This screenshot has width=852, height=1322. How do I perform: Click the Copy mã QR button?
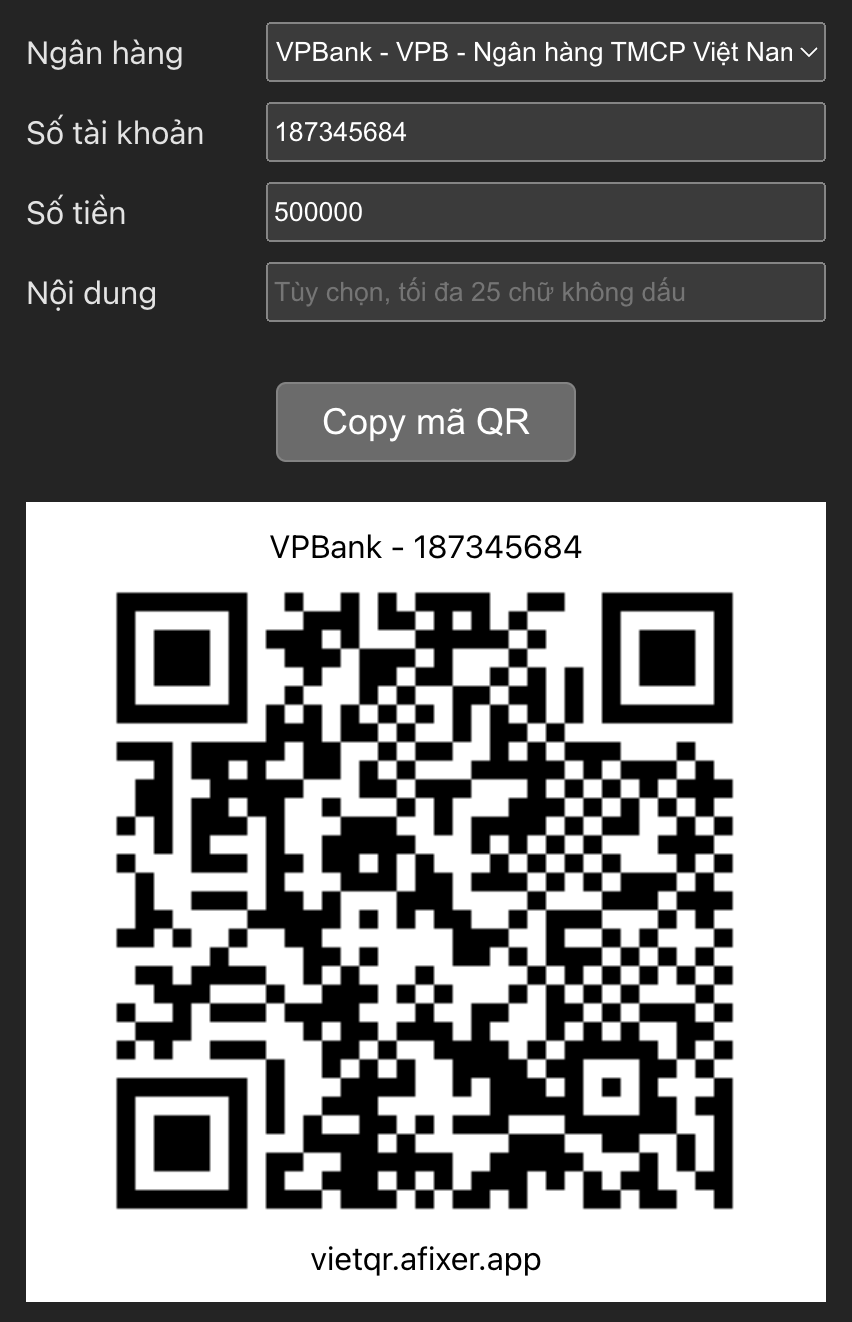(425, 421)
